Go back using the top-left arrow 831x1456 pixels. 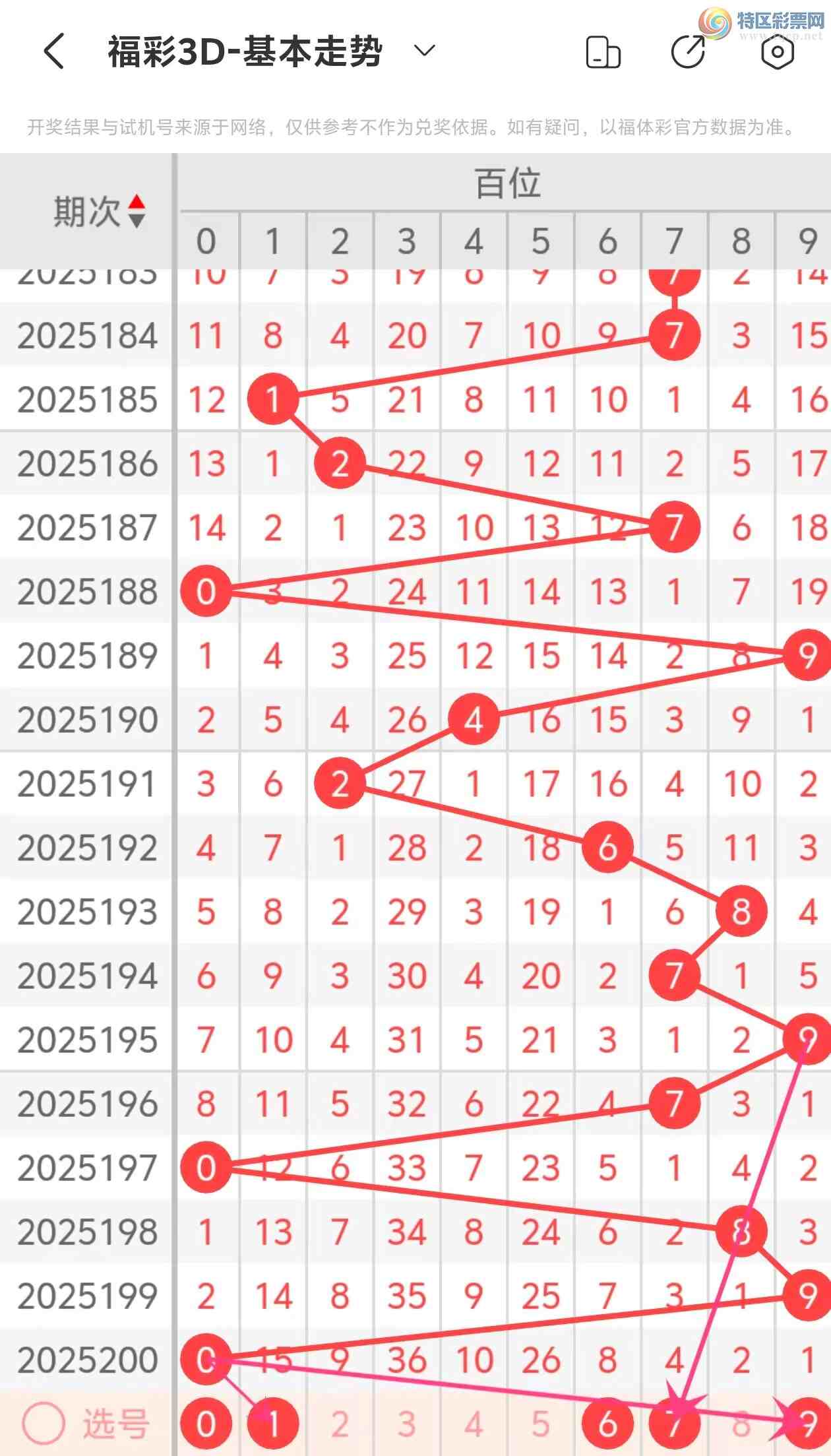(54, 51)
